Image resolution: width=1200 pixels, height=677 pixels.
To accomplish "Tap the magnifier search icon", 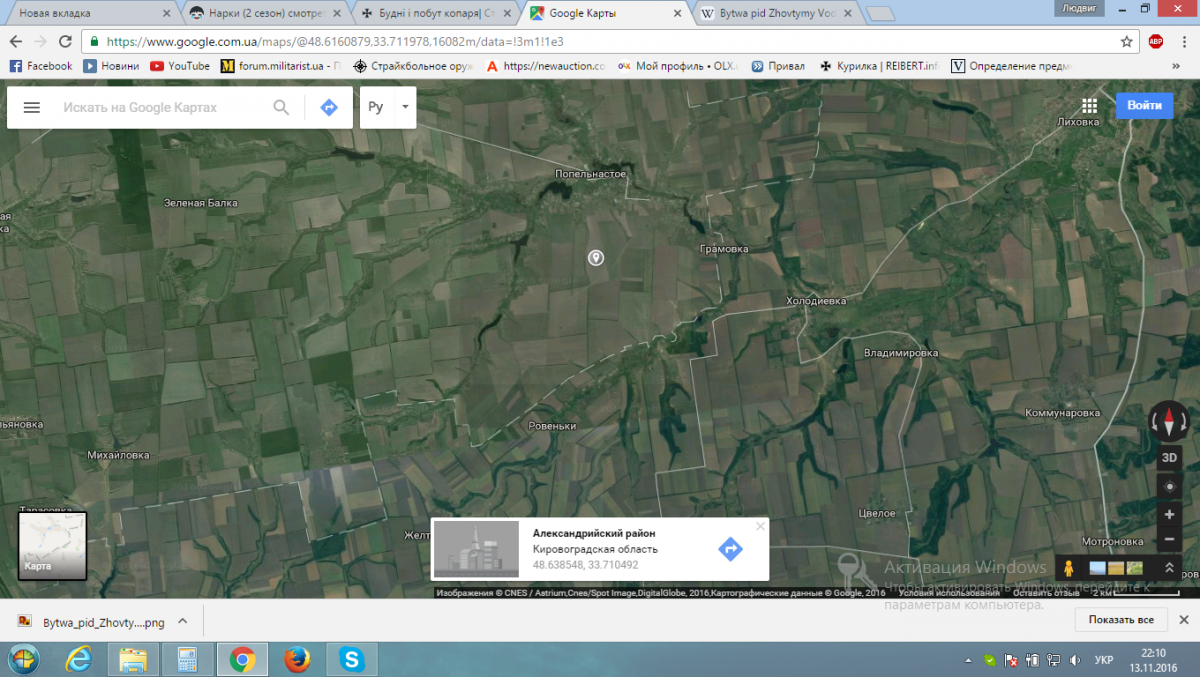I will click(281, 108).
